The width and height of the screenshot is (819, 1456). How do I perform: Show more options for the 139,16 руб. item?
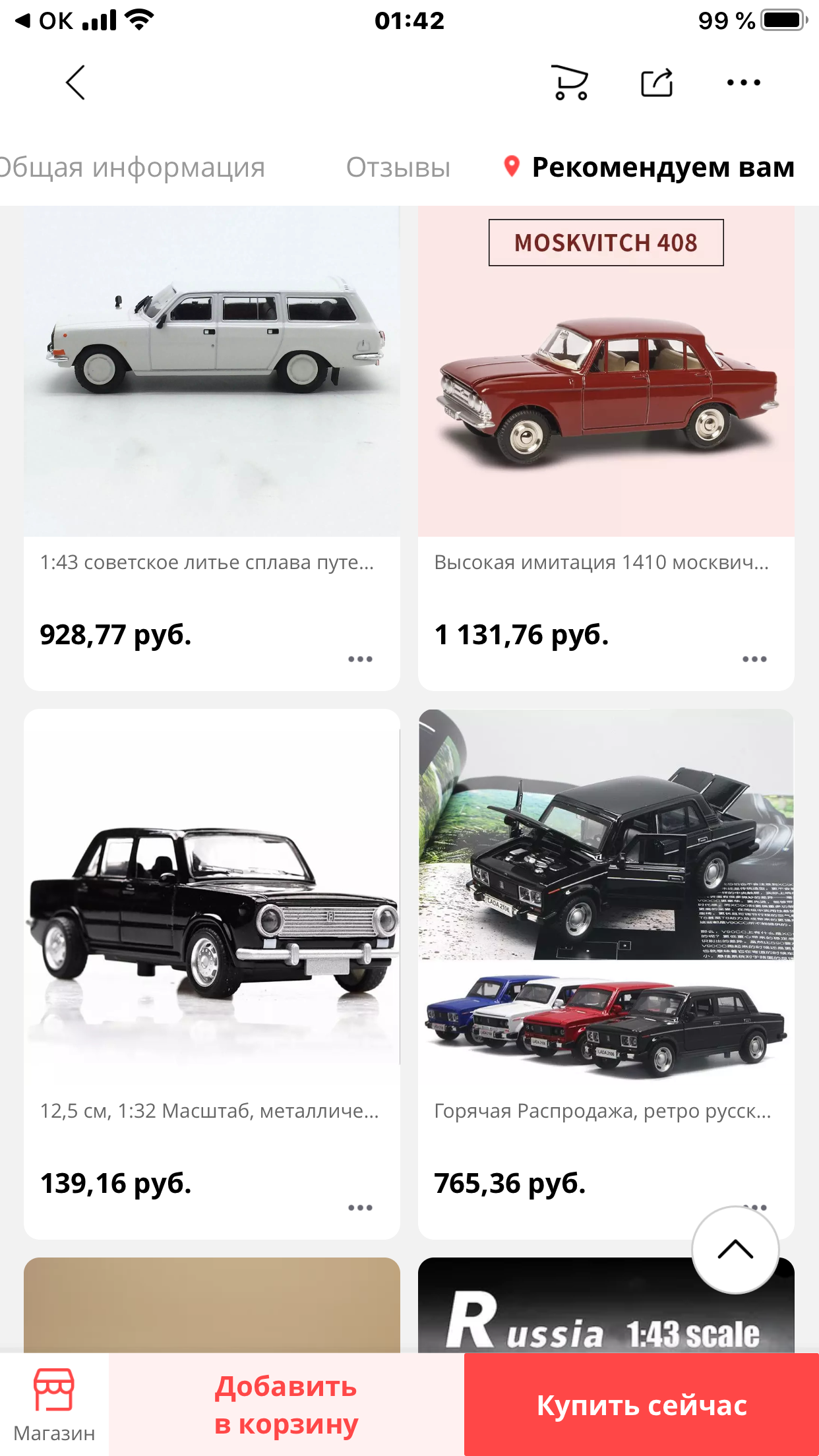tap(360, 1207)
